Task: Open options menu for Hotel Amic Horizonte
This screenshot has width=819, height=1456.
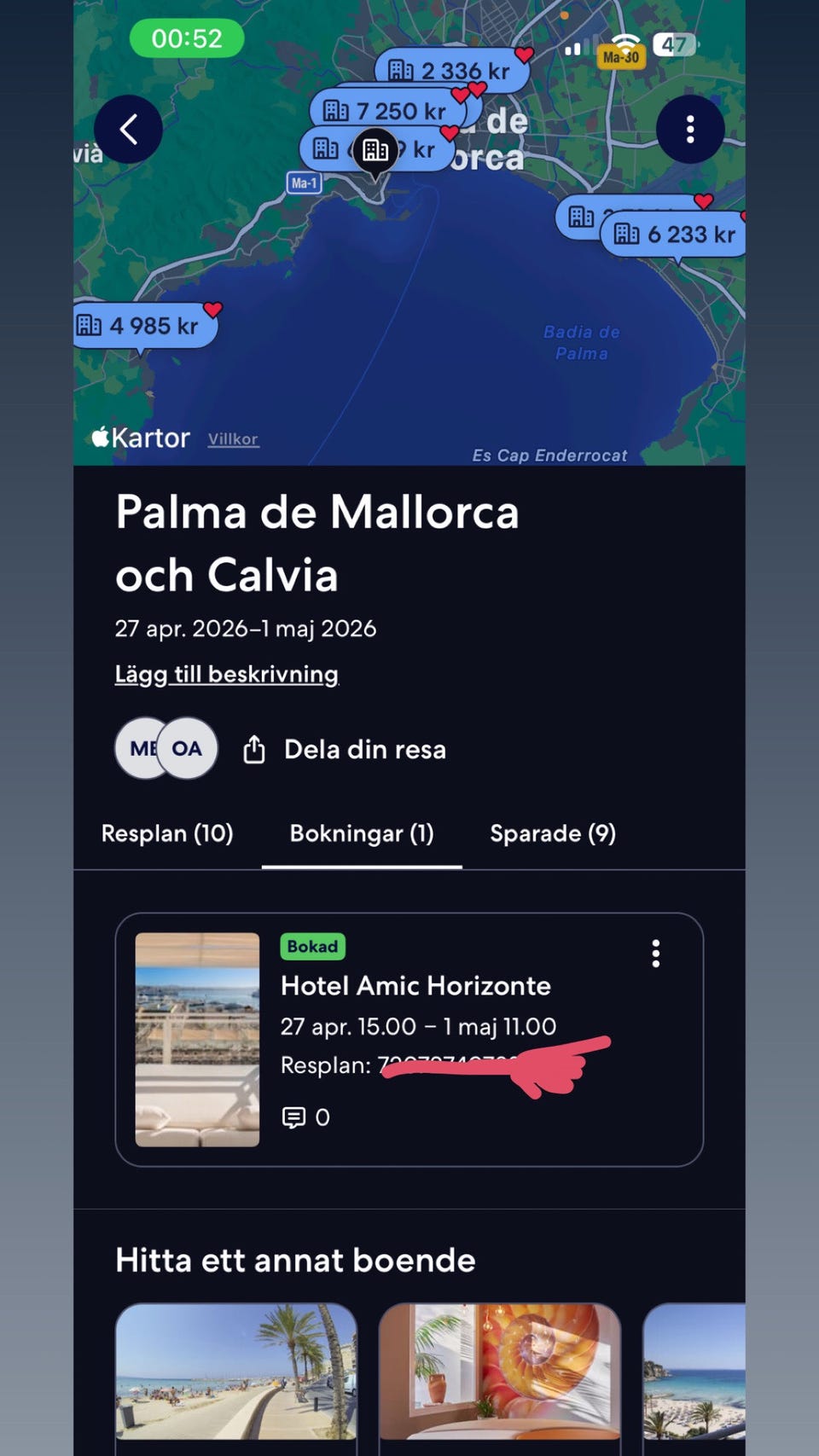Action: (x=656, y=954)
